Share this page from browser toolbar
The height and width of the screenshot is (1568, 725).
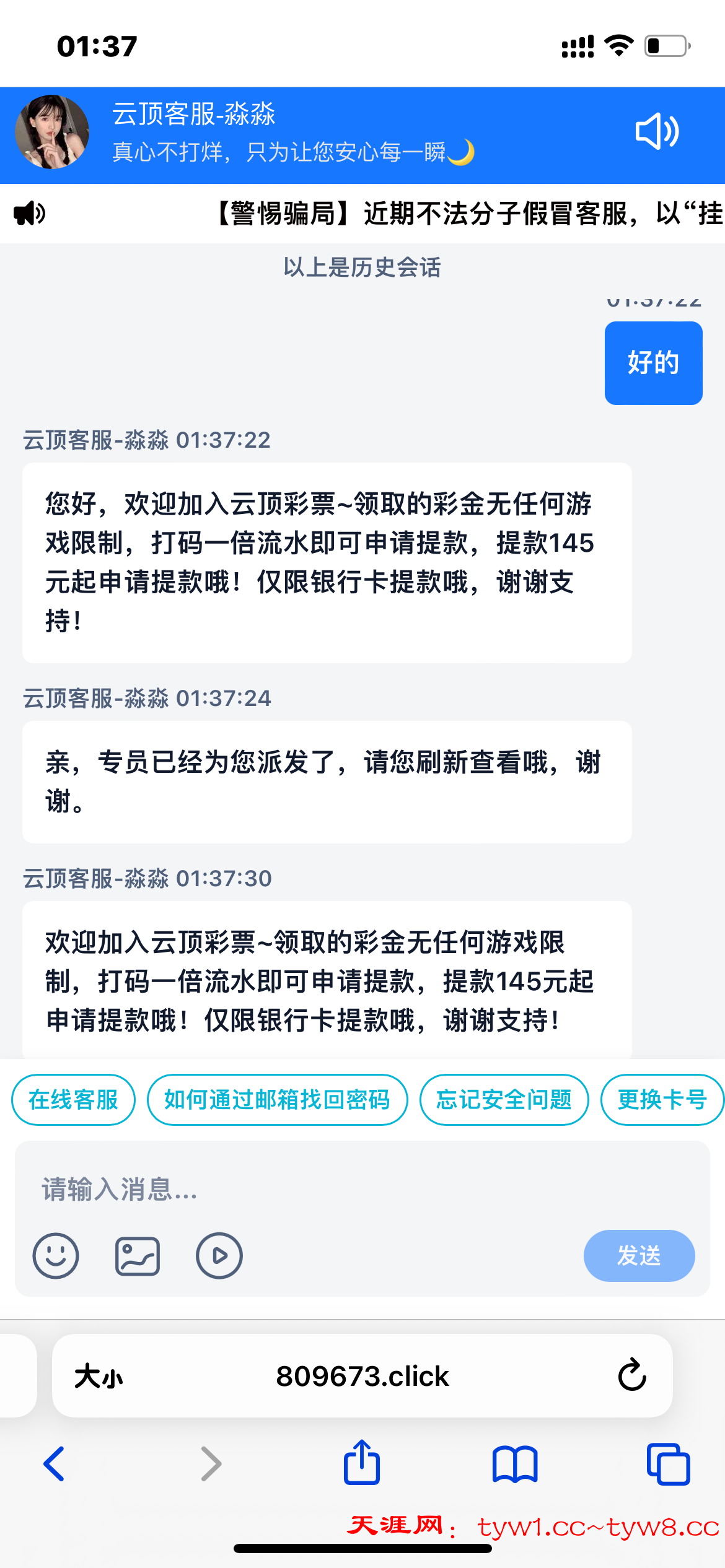coord(362,1463)
